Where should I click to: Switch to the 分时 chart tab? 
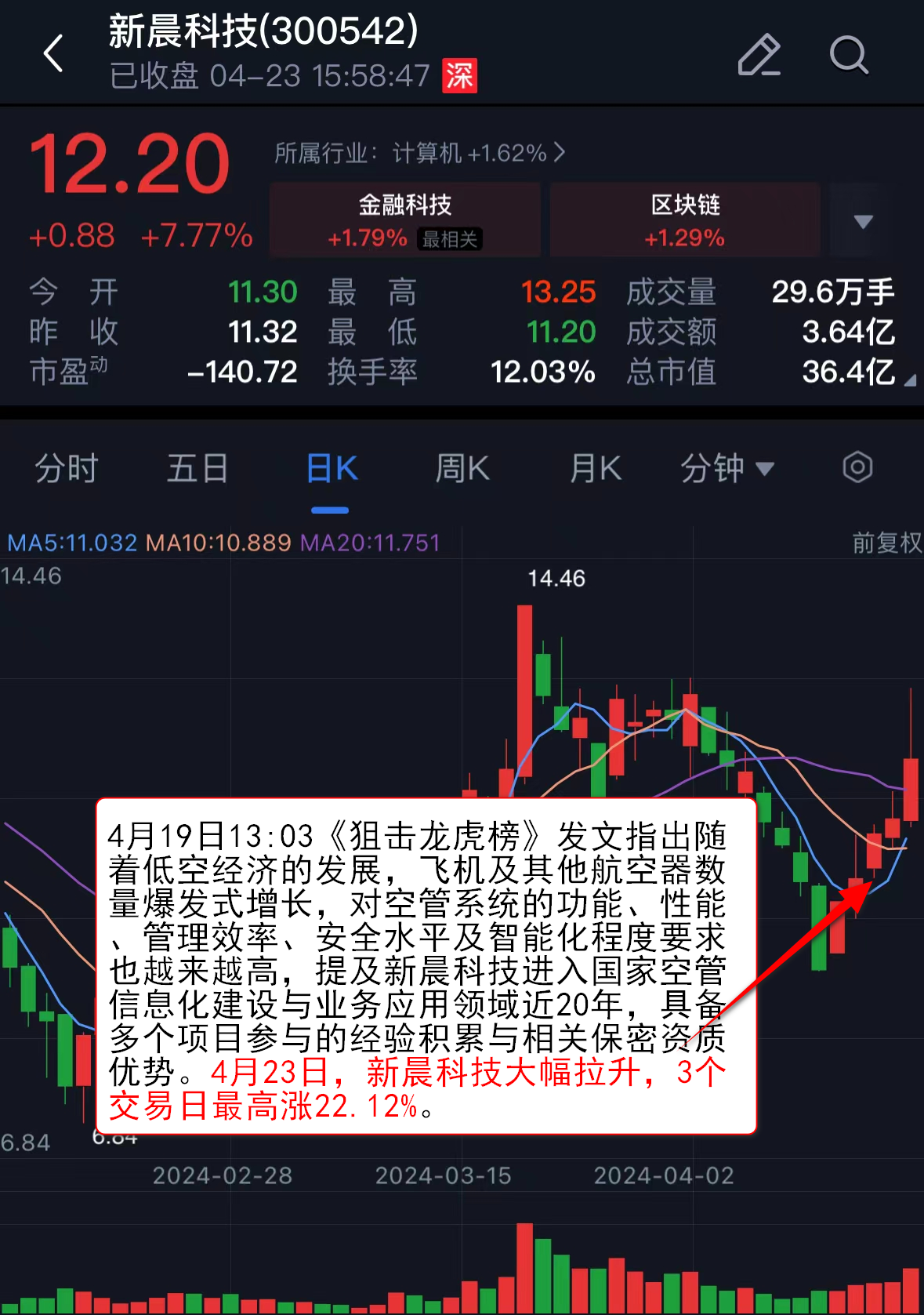pos(67,469)
